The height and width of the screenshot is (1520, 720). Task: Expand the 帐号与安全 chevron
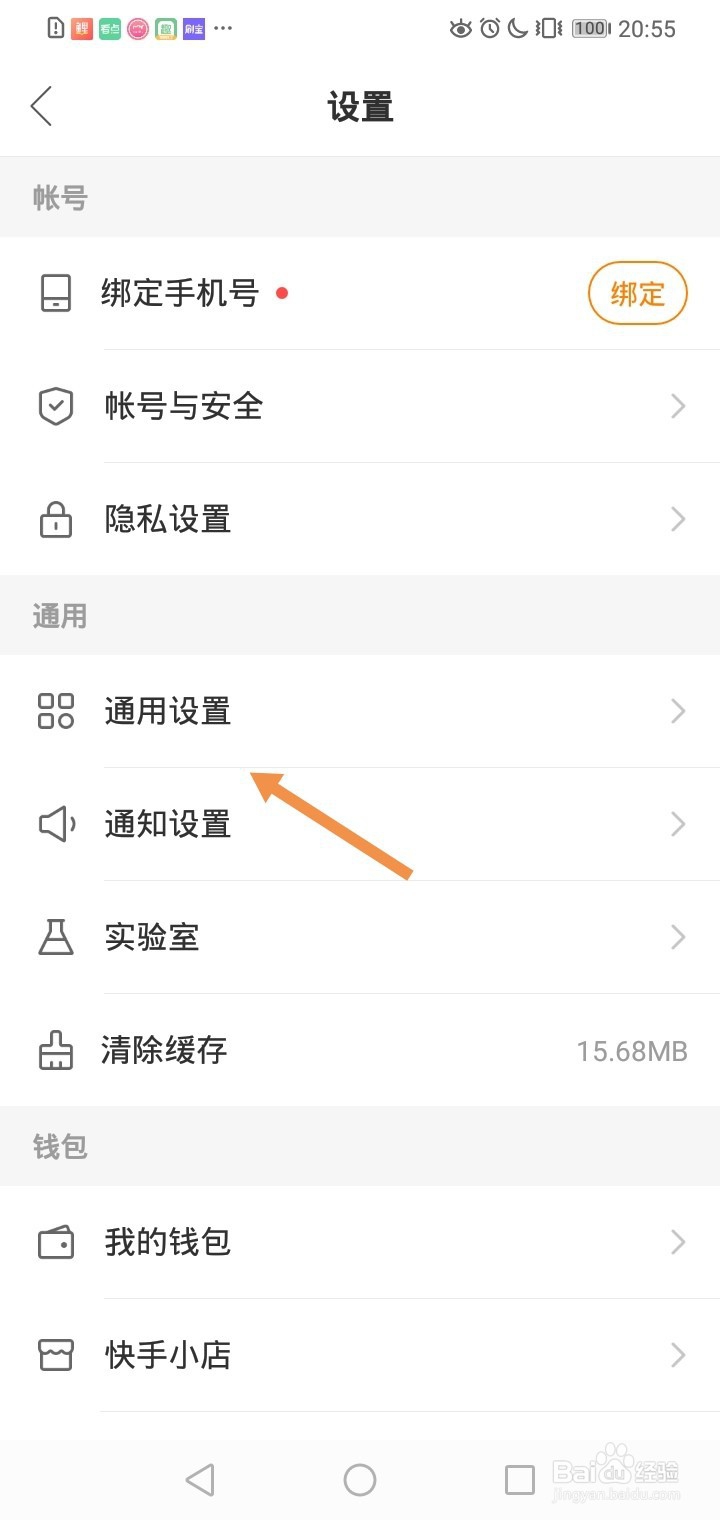[x=677, y=406]
